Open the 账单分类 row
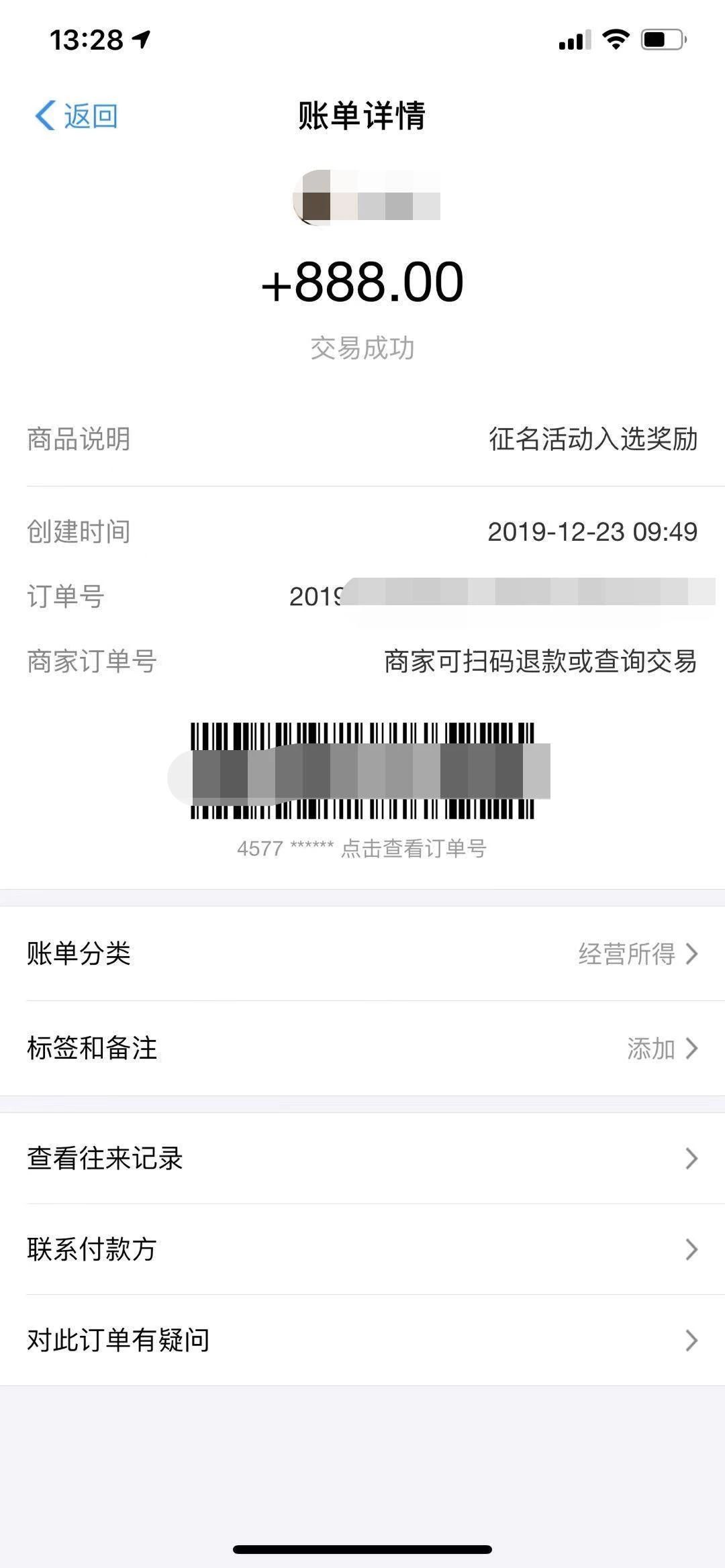725x1568 pixels. 362,953
